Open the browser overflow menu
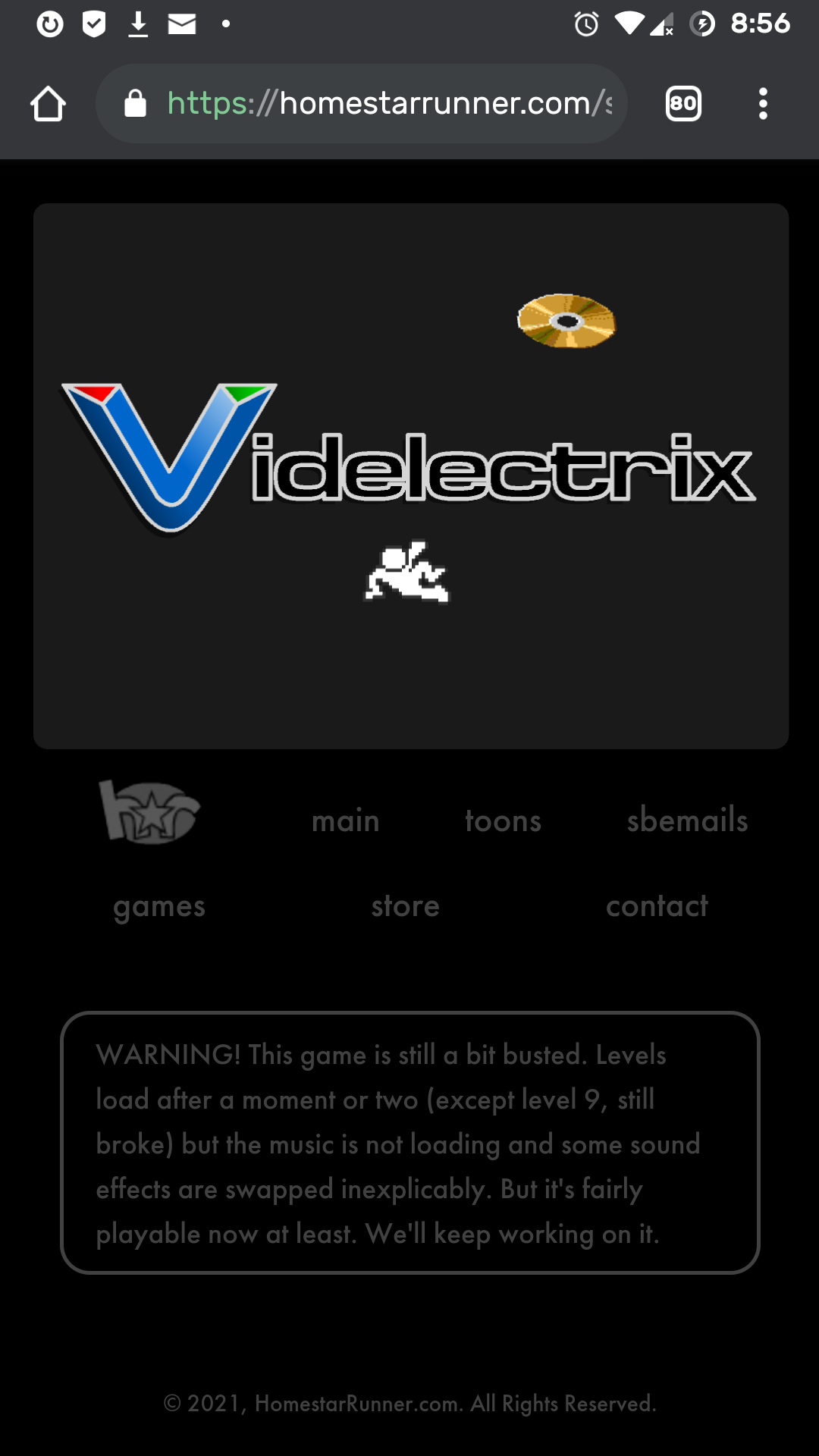The image size is (819, 1456). [763, 104]
